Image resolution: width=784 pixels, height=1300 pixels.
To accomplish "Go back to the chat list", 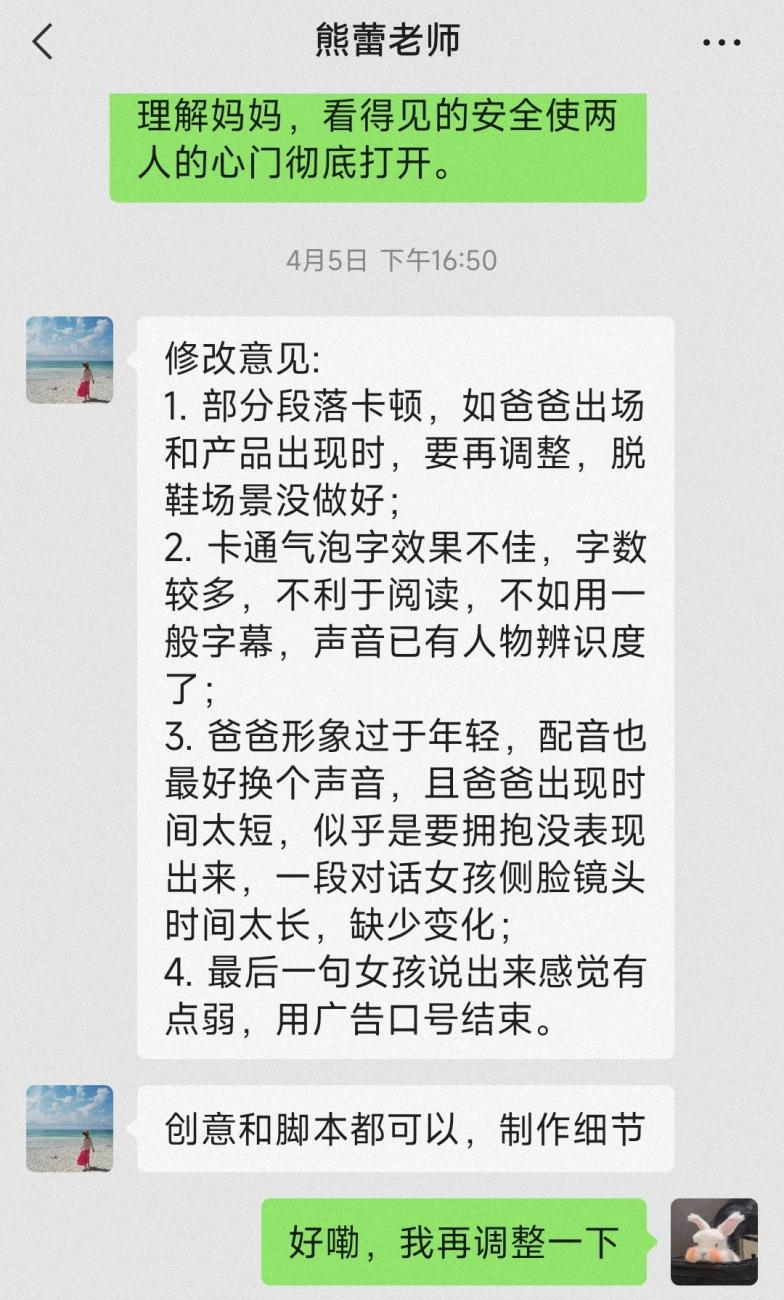I will pyautogui.click(x=42, y=43).
